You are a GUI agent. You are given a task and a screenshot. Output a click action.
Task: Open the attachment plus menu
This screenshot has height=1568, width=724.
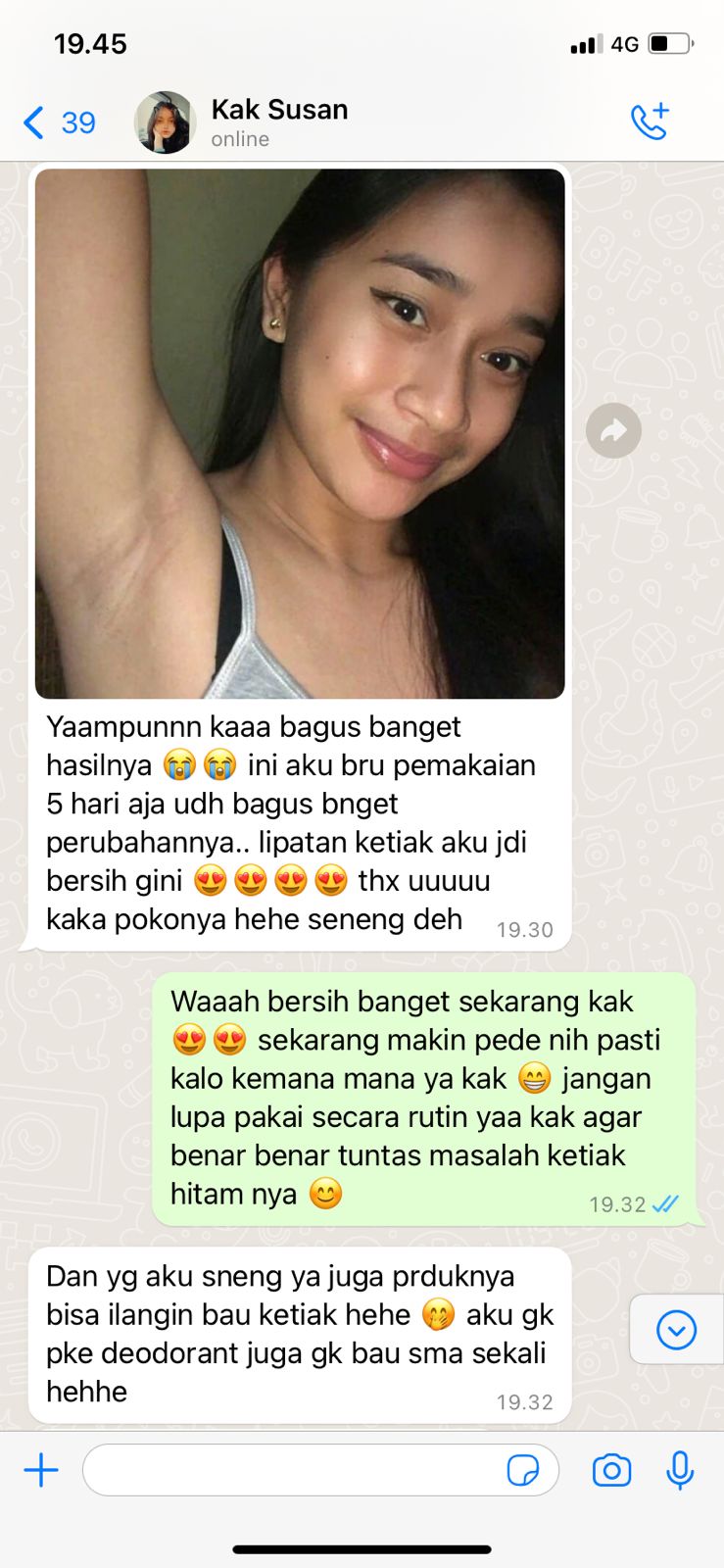pyautogui.click(x=41, y=1470)
